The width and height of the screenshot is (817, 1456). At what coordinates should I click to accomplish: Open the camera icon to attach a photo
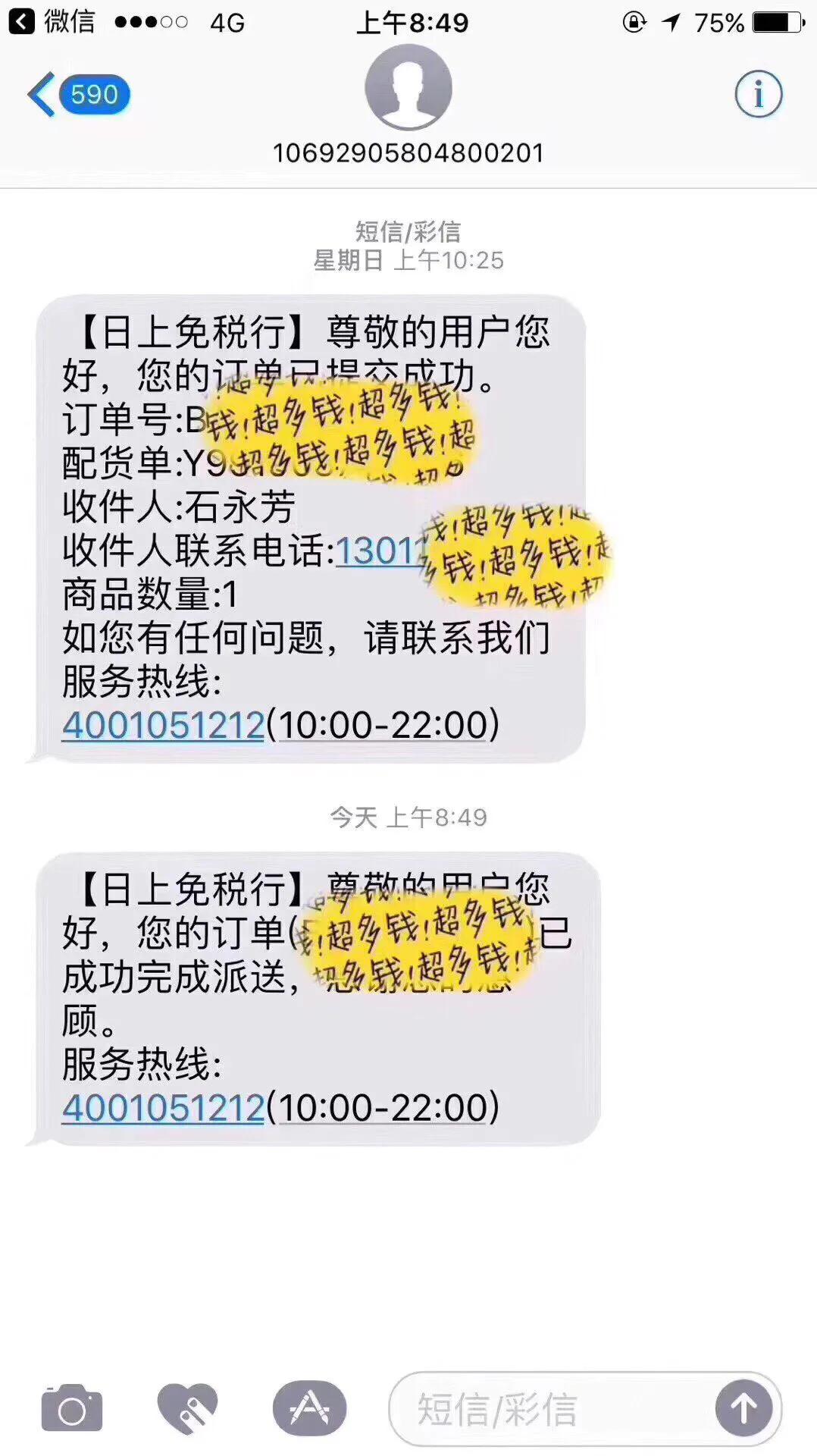tap(72, 1407)
